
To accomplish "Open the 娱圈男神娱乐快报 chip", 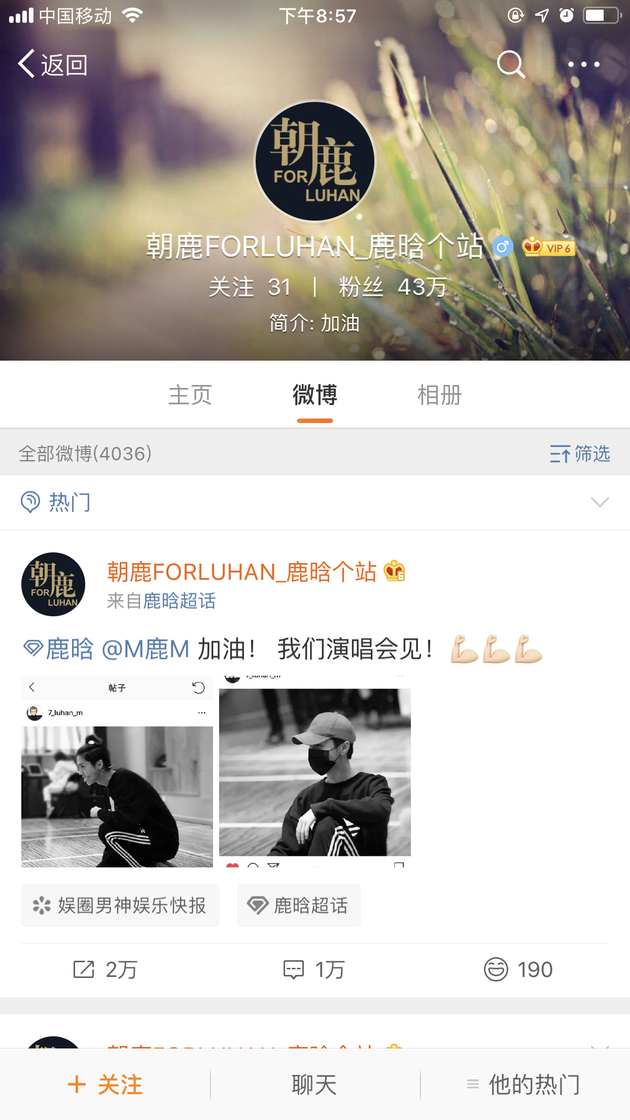I will click(120, 906).
